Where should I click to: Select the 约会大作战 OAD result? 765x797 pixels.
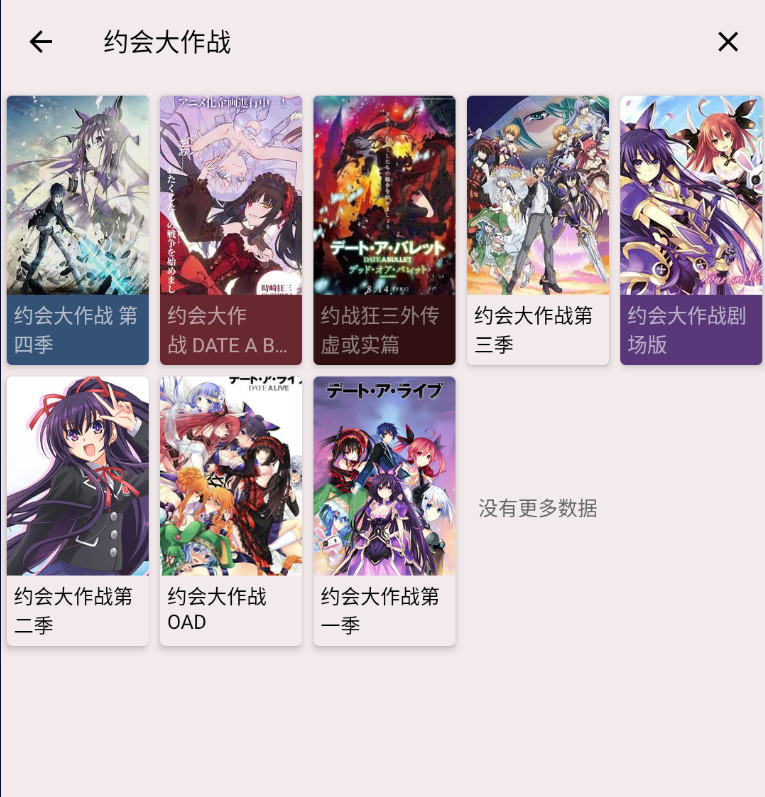coord(231,510)
